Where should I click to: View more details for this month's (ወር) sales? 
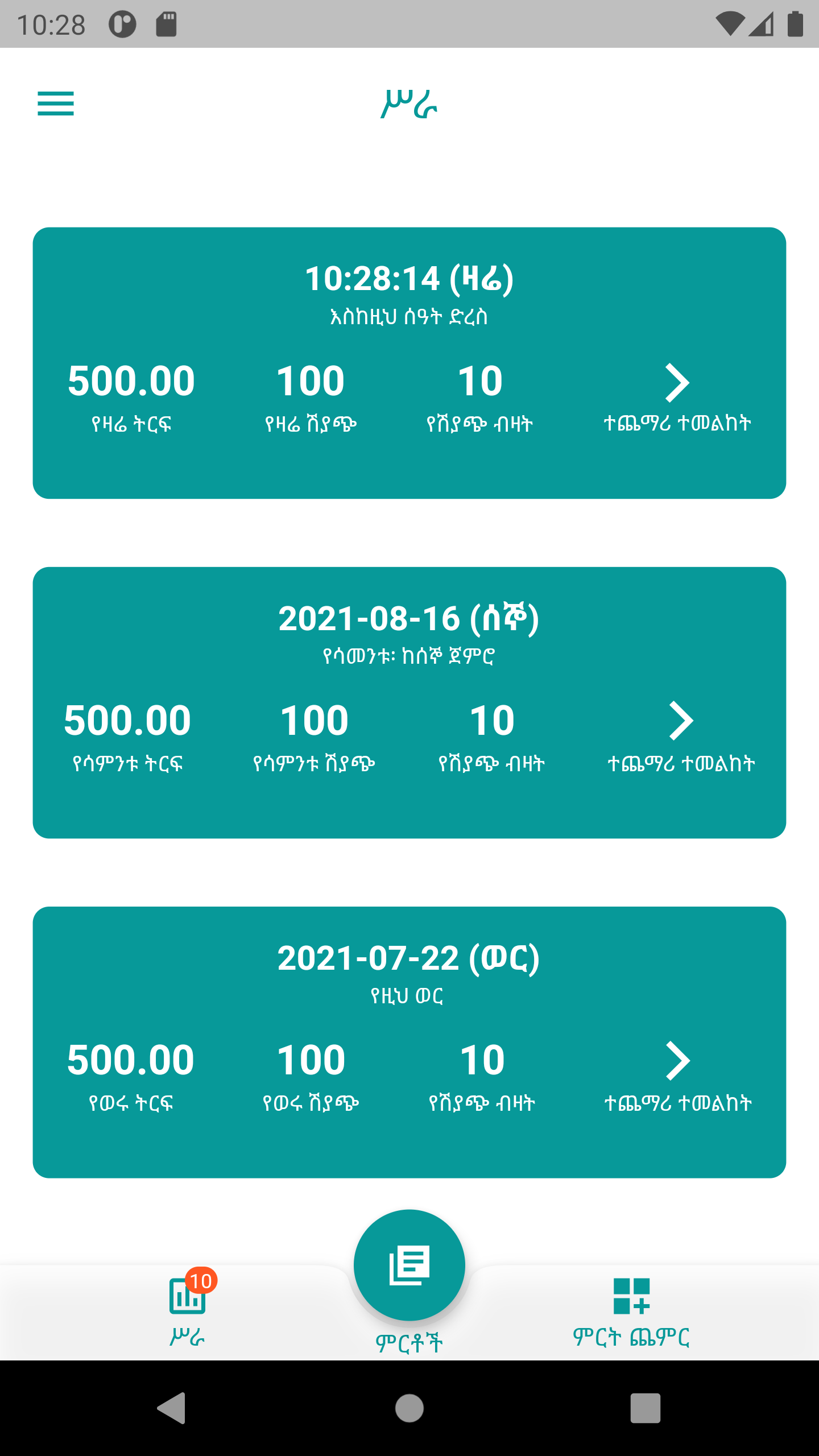click(678, 1075)
